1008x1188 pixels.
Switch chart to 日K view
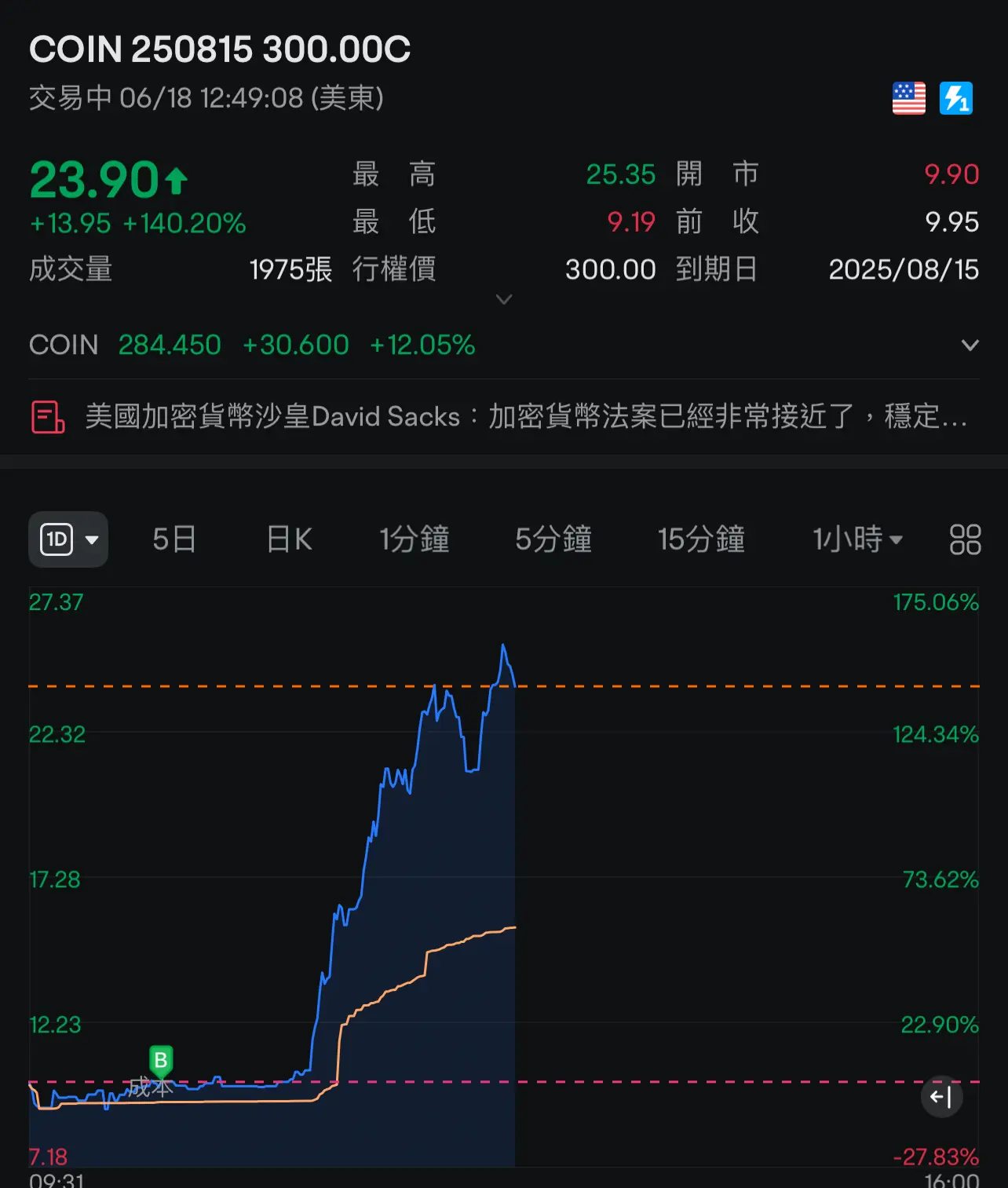coord(289,539)
